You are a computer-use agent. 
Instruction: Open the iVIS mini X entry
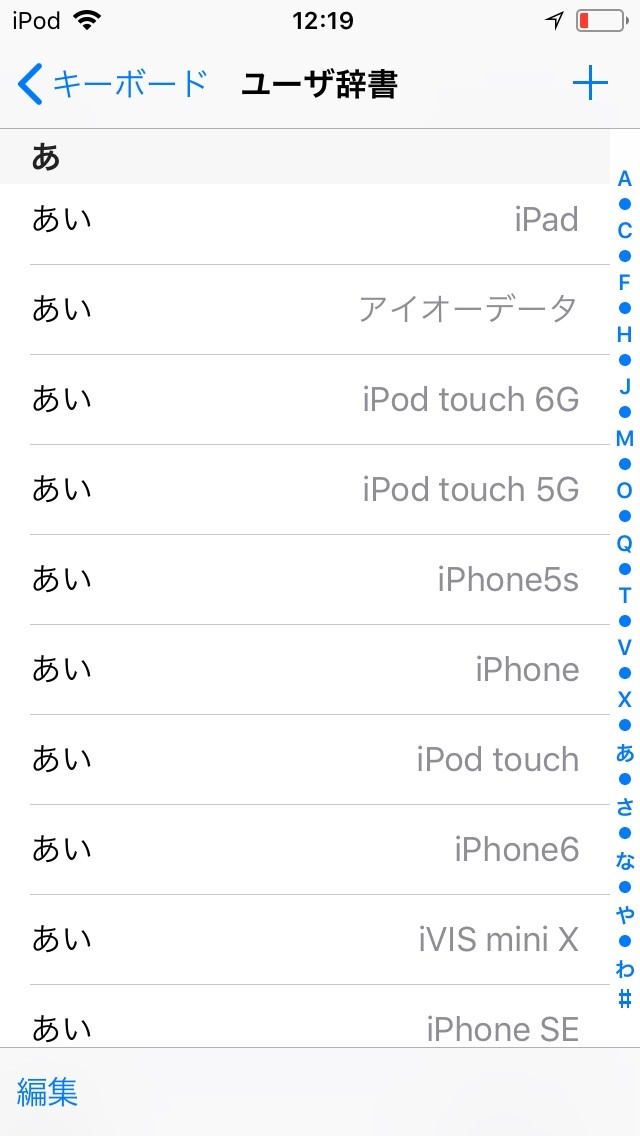[305, 939]
